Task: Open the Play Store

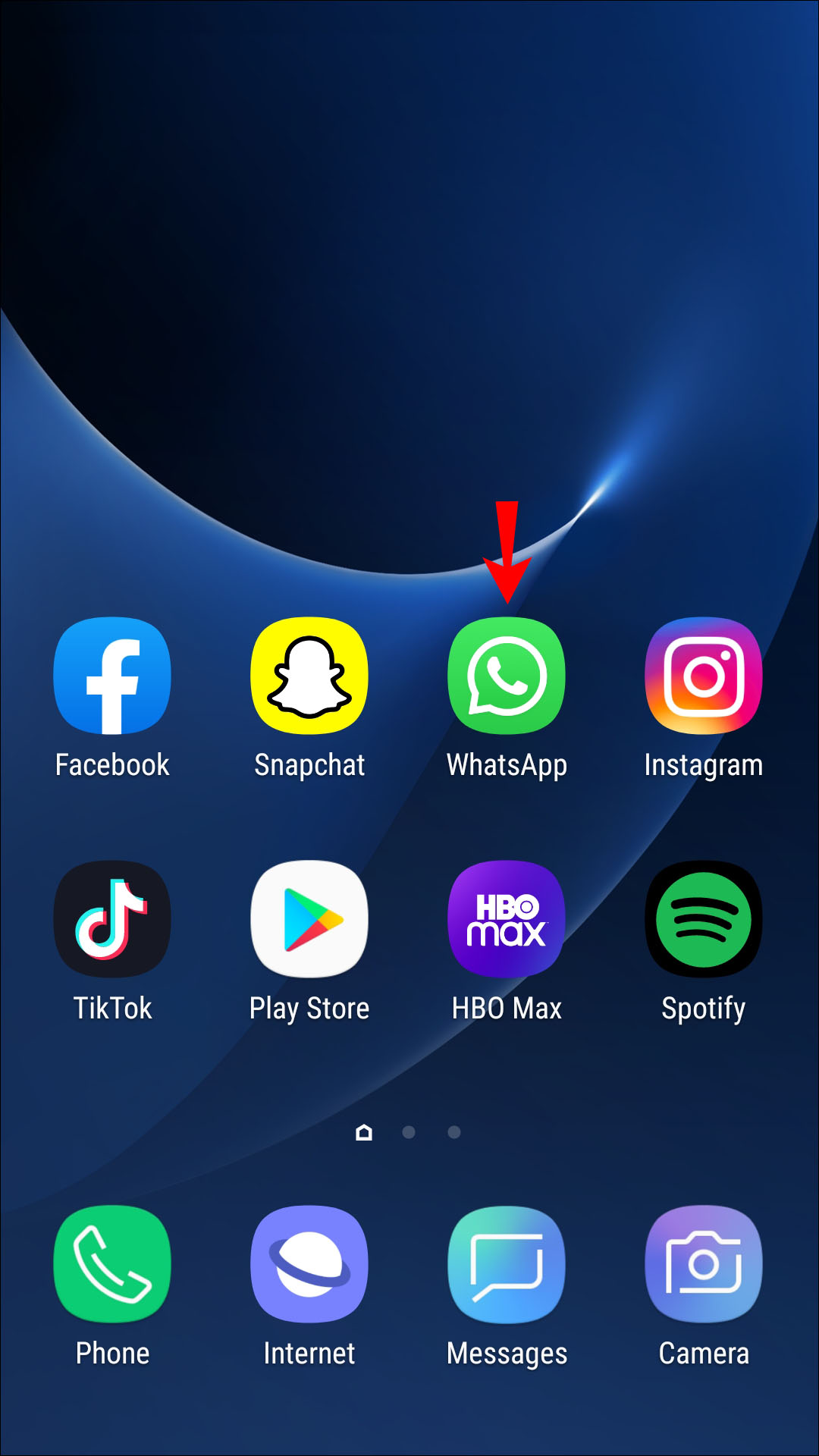Action: click(x=309, y=919)
